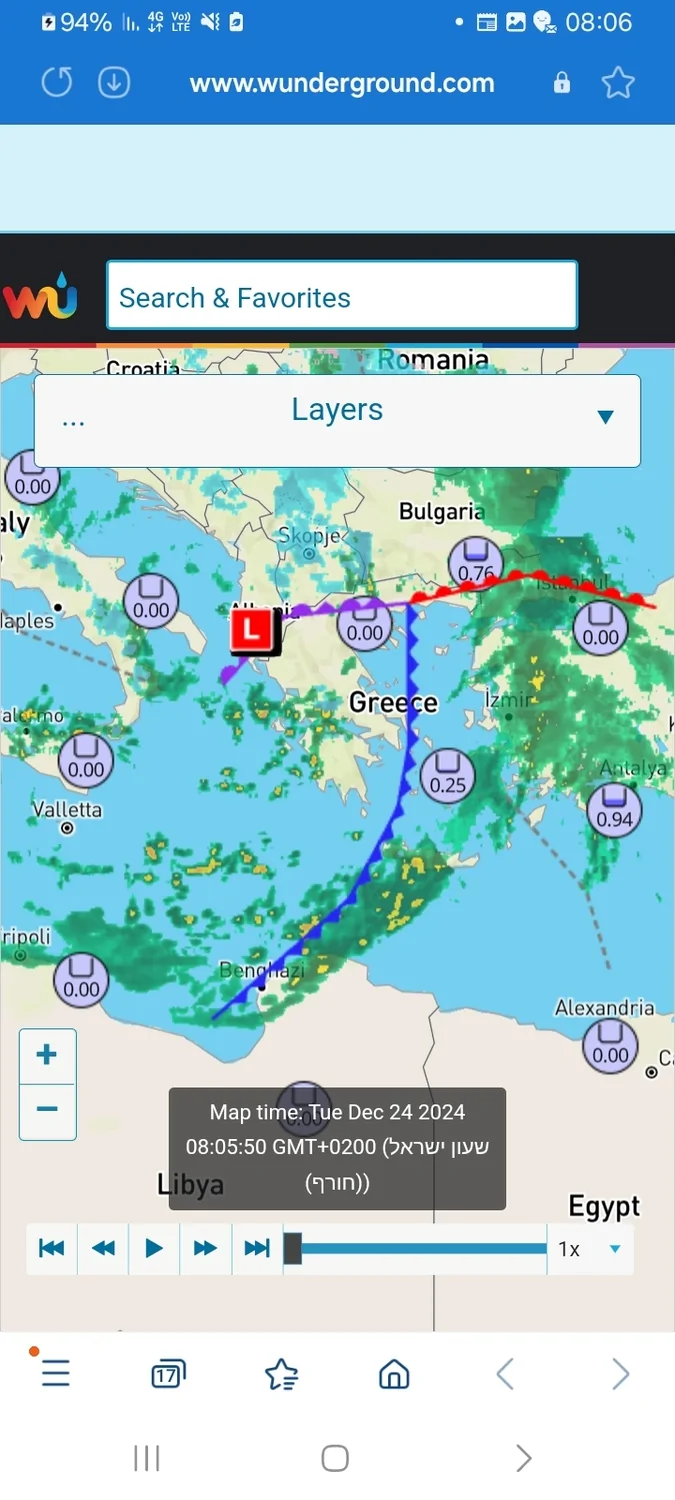This screenshot has width=675, height=1500.
Task: View the open browser tabs
Action: pyautogui.click(x=167, y=1375)
